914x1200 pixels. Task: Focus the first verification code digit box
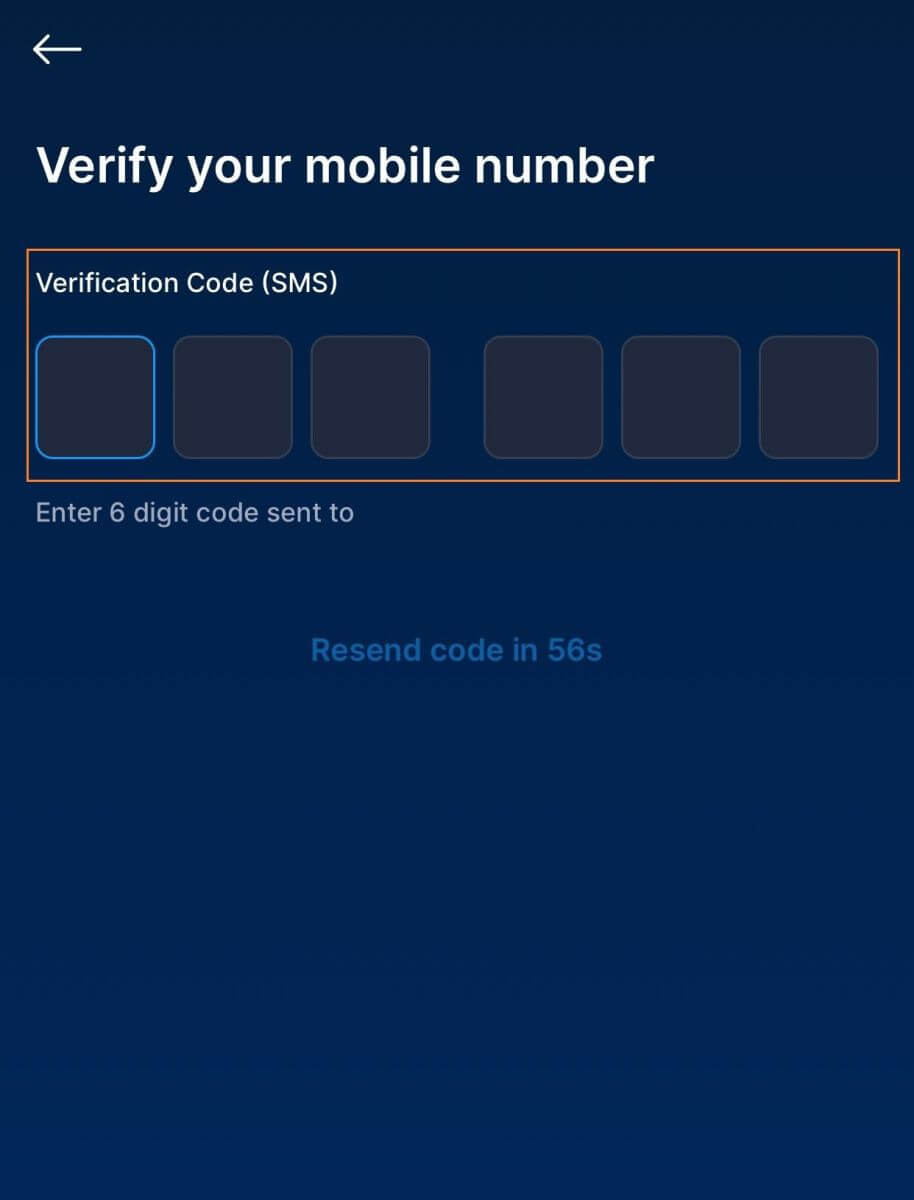point(95,397)
